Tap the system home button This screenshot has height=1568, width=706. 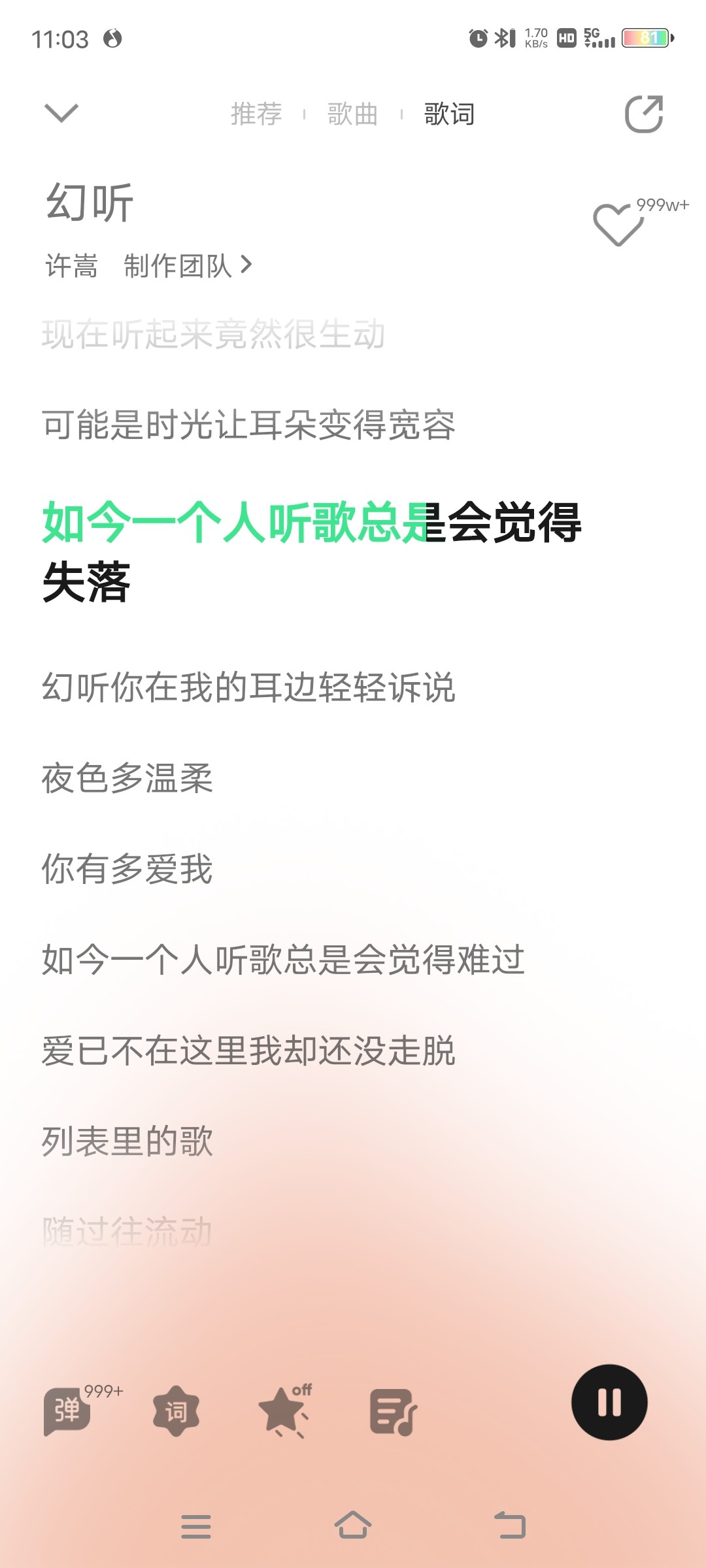pyautogui.click(x=353, y=1526)
